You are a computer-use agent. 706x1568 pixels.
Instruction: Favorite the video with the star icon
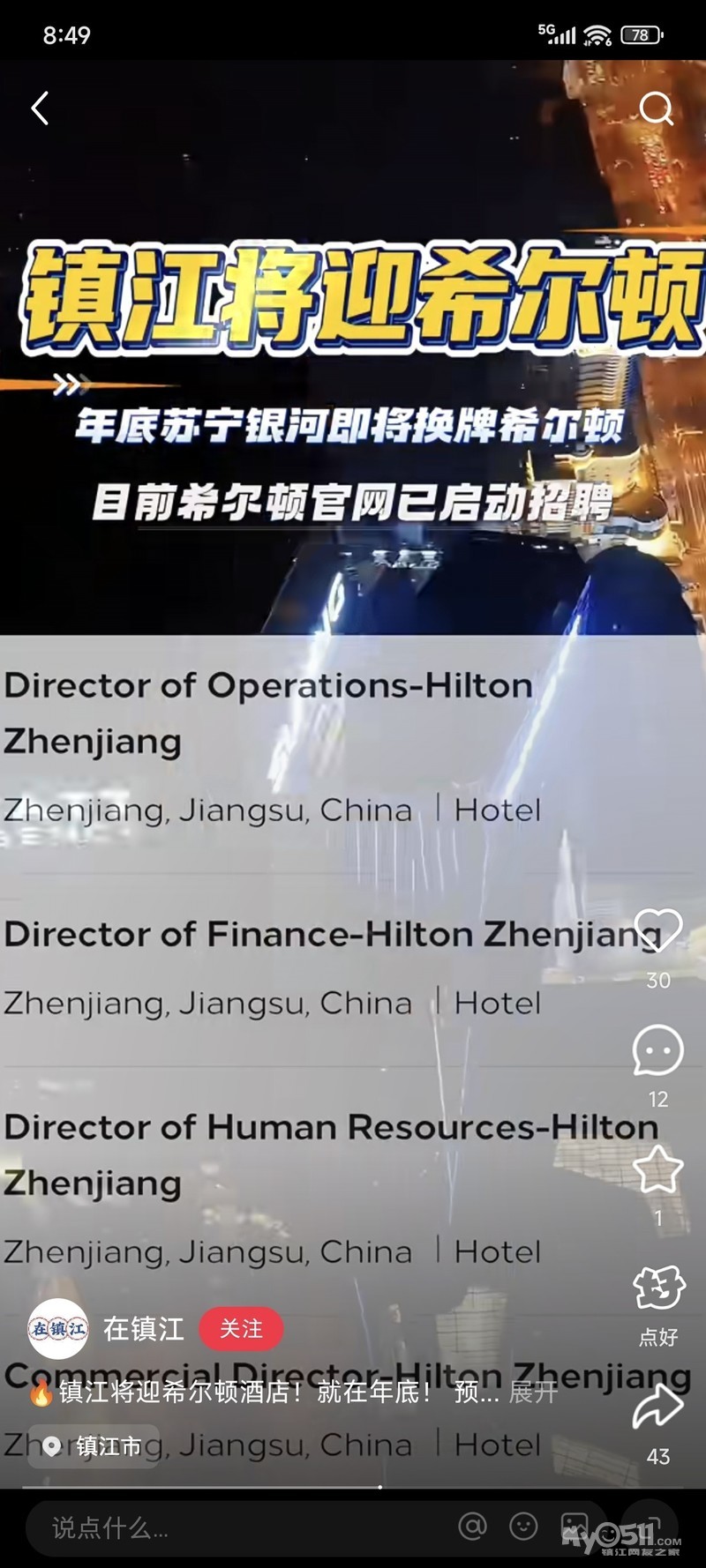pyautogui.click(x=658, y=1169)
